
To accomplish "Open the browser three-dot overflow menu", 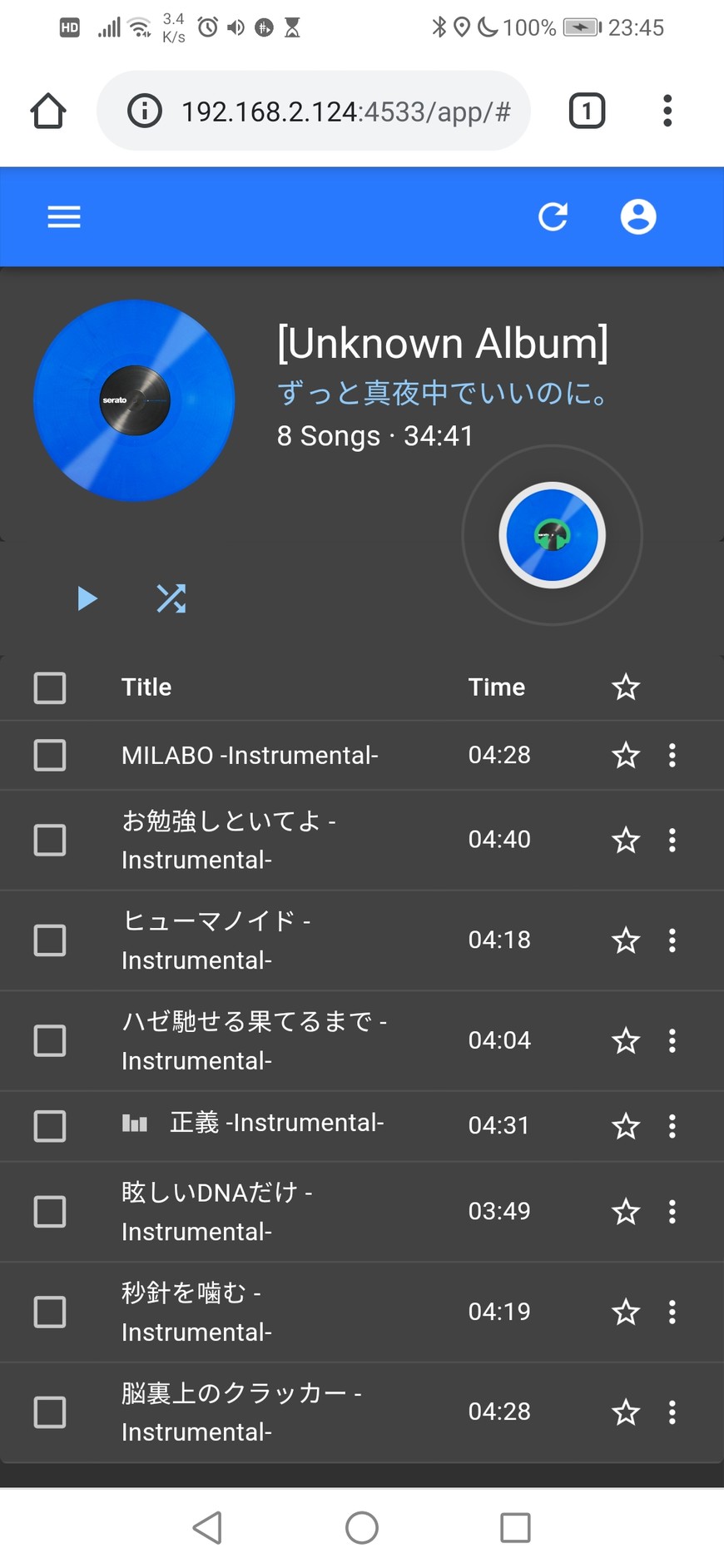I will click(667, 111).
